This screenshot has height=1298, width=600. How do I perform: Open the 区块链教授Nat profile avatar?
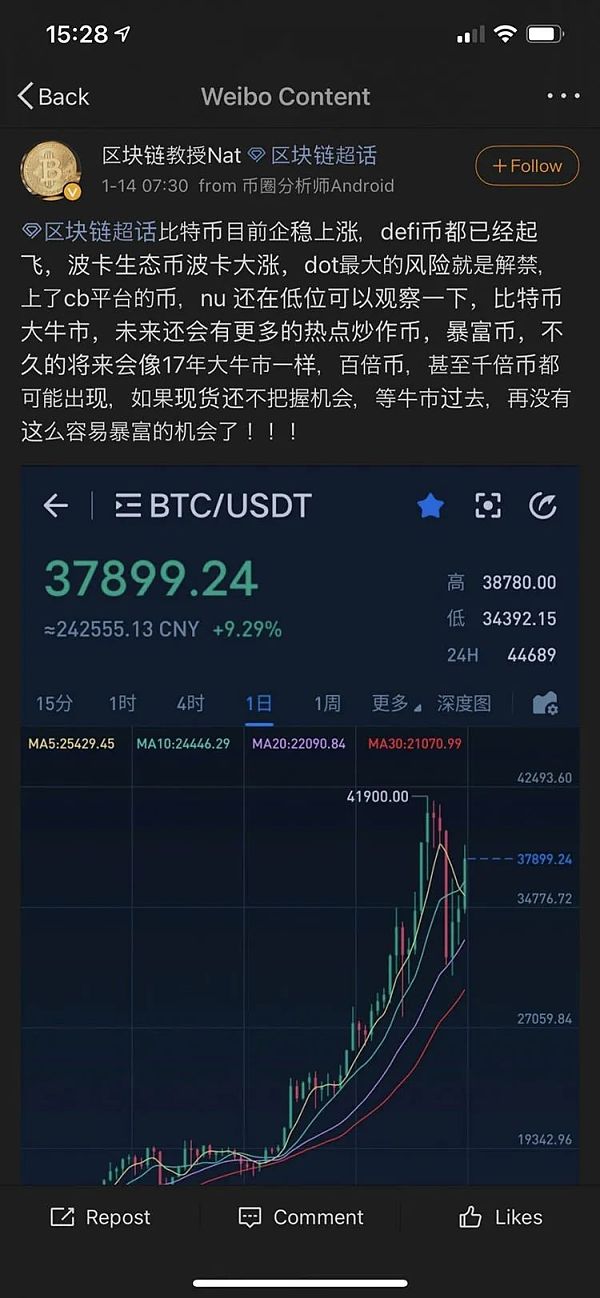click(50, 170)
